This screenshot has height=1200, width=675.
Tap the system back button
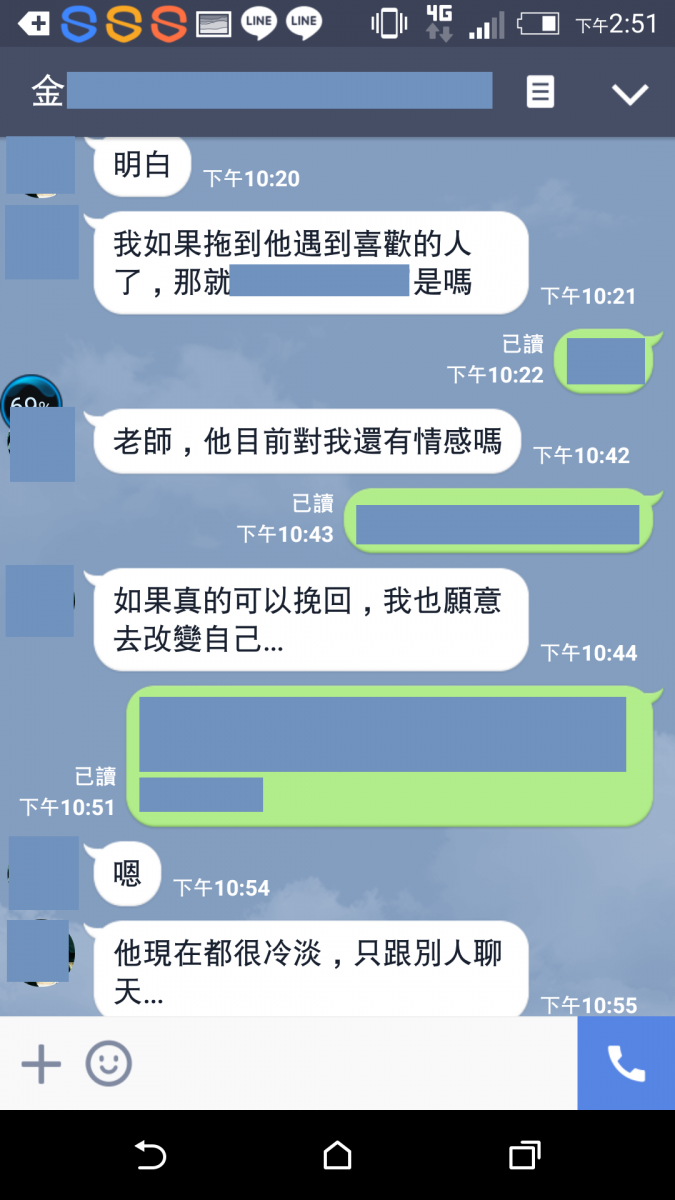[x=150, y=1156]
